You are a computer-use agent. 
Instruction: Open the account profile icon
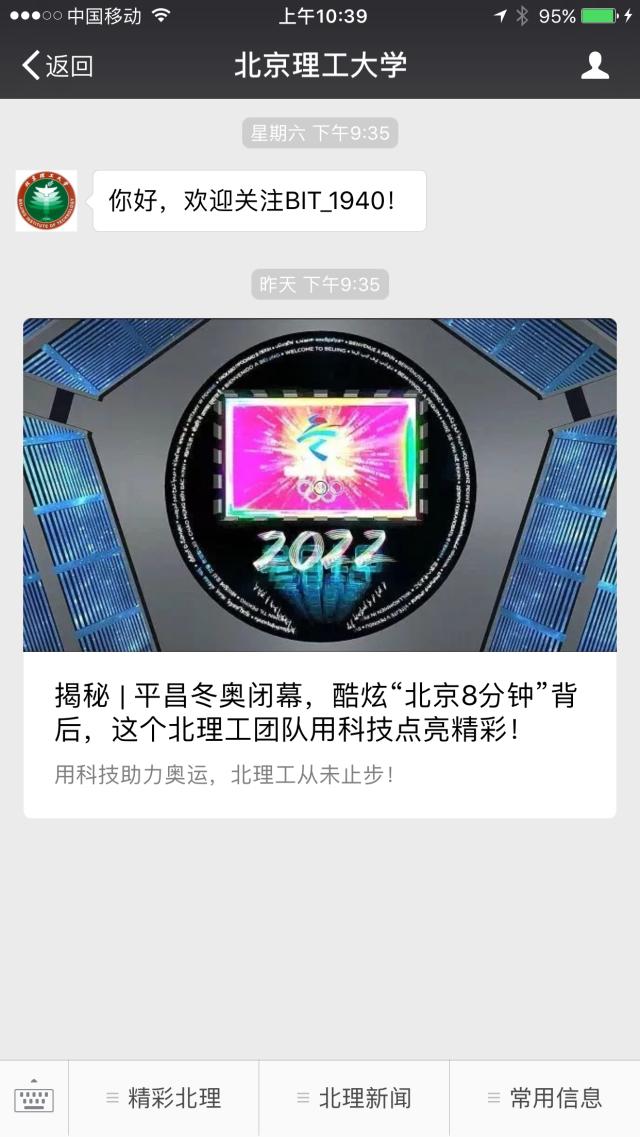595,66
